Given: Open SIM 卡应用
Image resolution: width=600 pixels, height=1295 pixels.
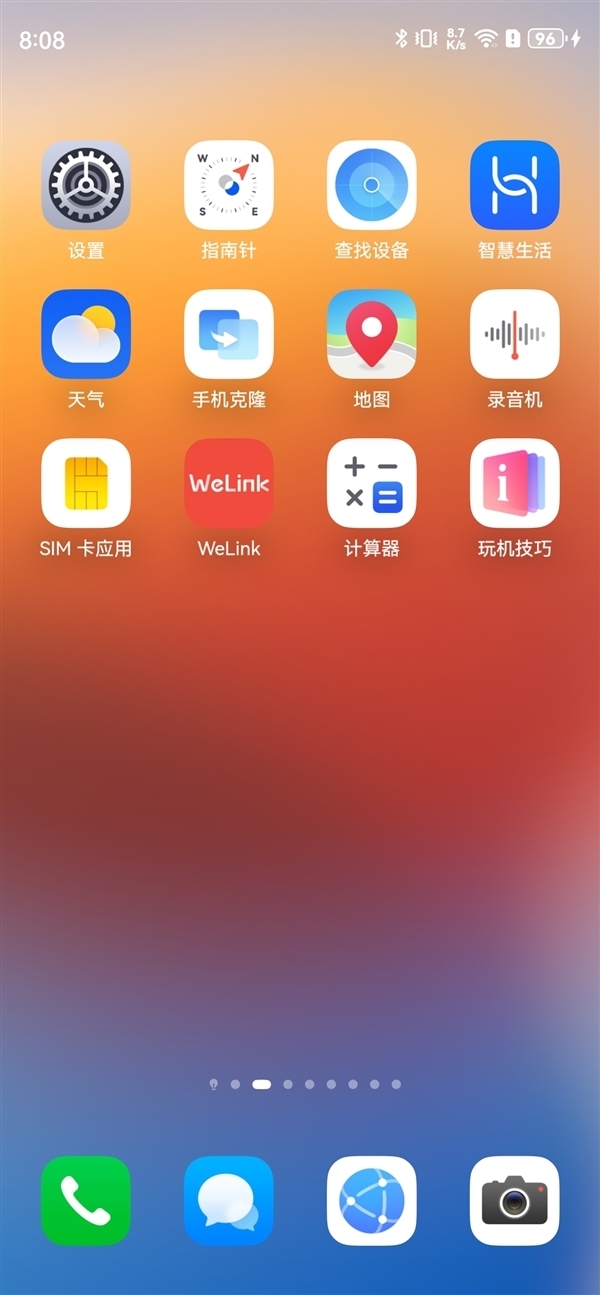Looking at the screenshot, I should (x=86, y=483).
